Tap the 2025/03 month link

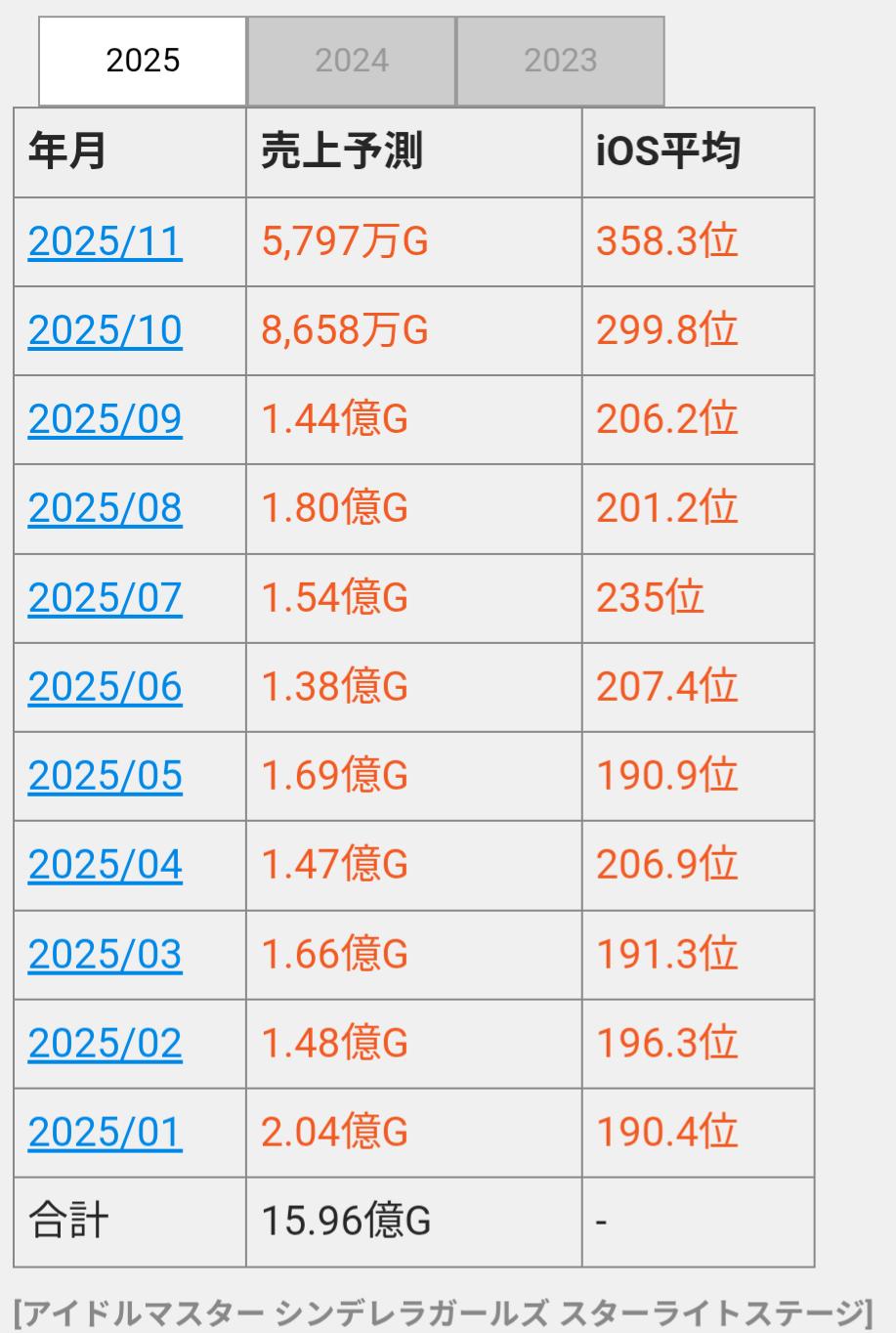coord(106,954)
